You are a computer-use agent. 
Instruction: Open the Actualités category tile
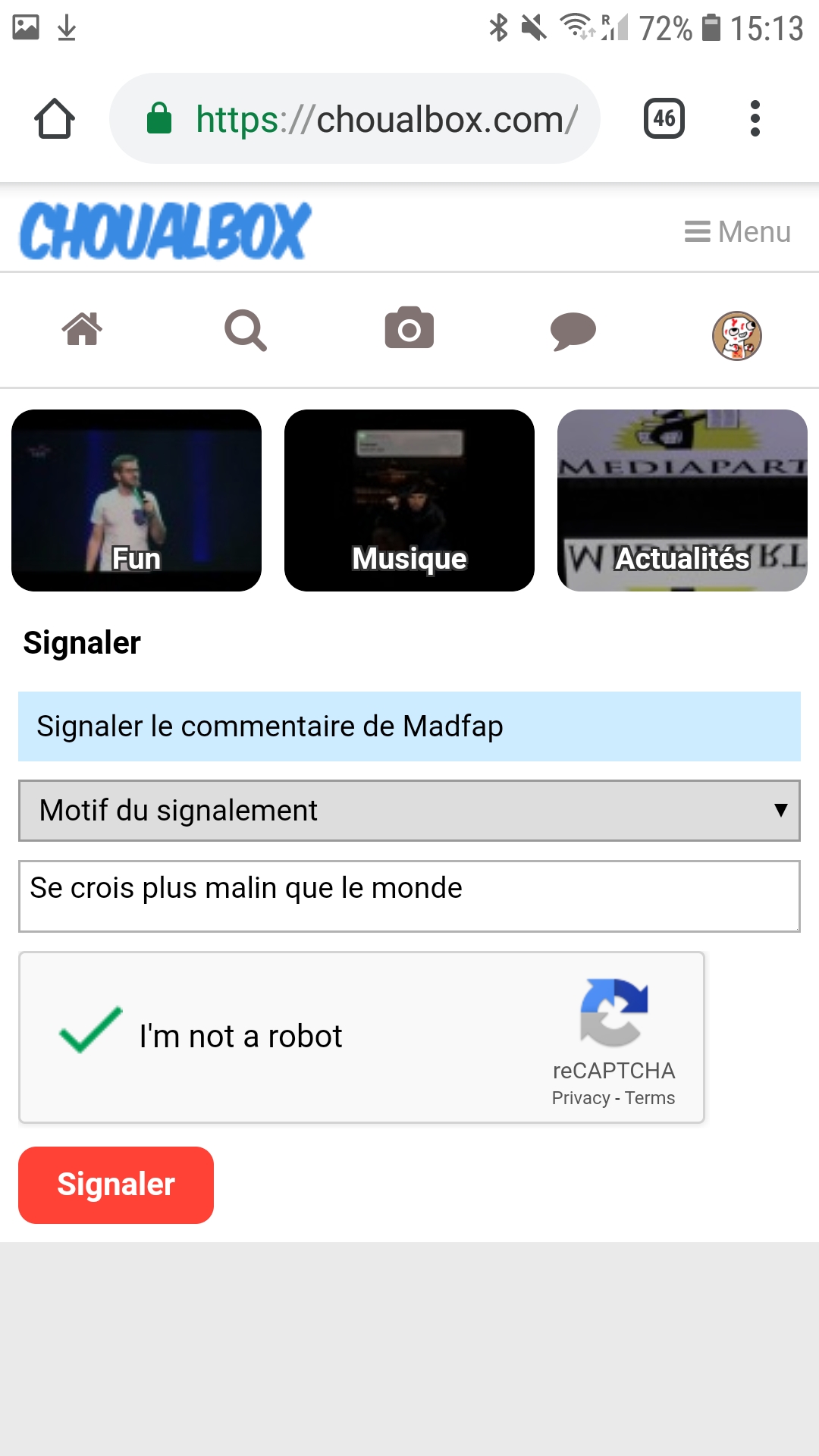pyautogui.click(x=682, y=500)
